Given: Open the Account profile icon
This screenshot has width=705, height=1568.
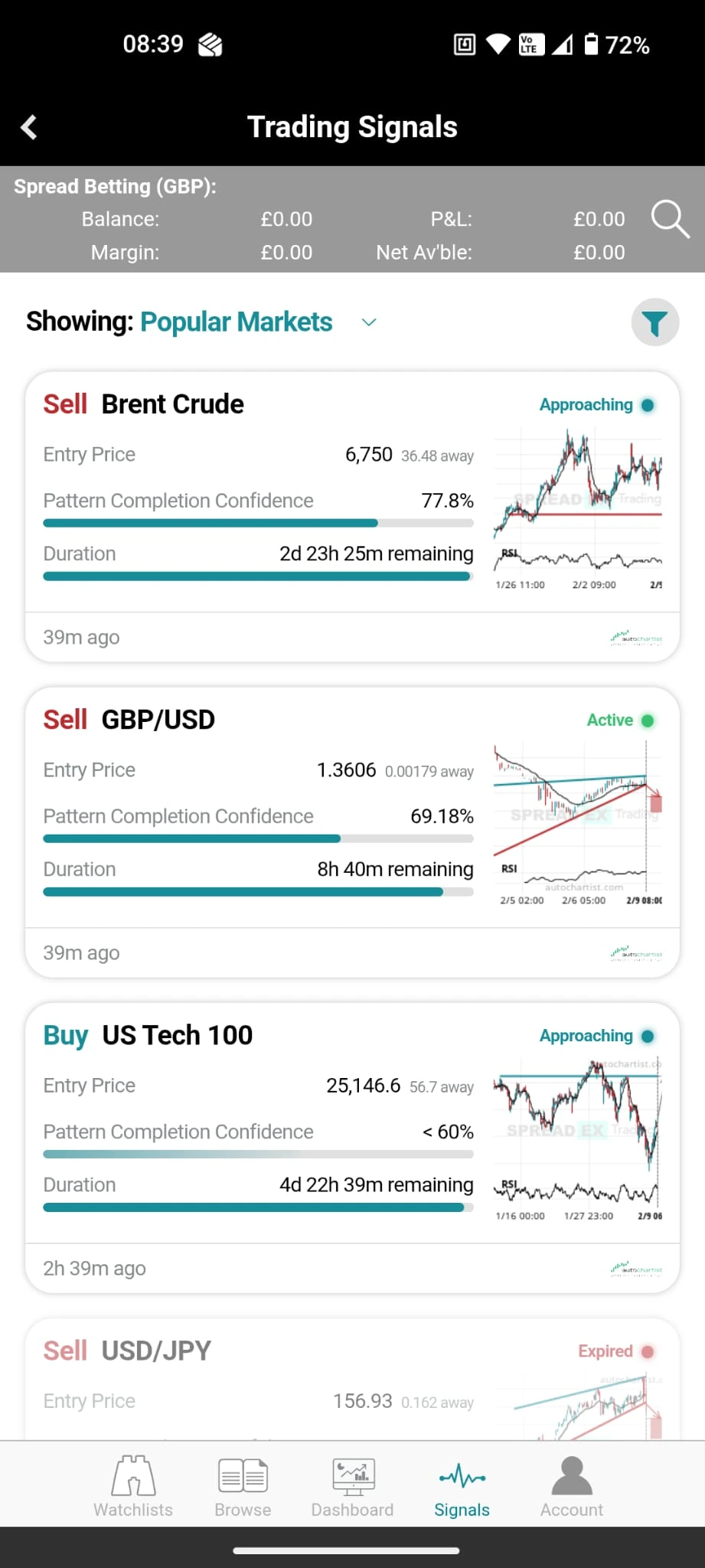Looking at the screenshot, I should [571, 1474].
